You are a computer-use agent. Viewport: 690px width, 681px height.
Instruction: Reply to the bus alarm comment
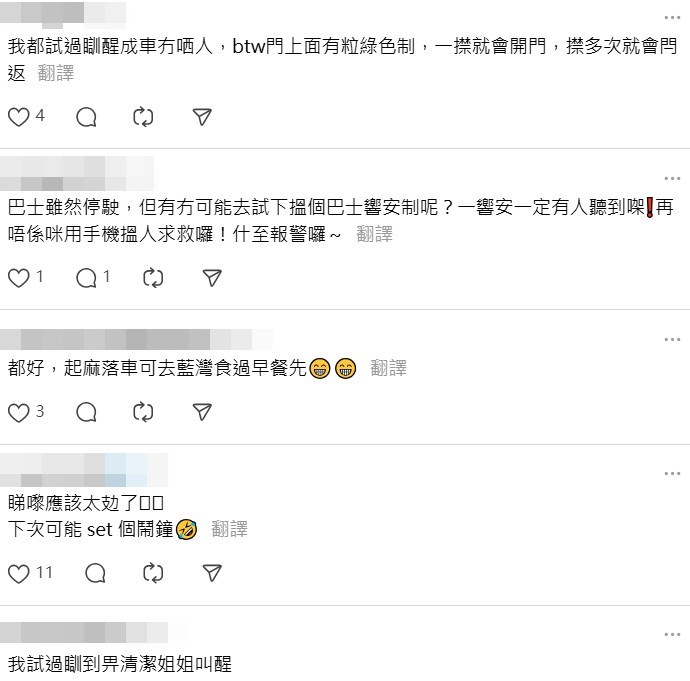point(86,278)
